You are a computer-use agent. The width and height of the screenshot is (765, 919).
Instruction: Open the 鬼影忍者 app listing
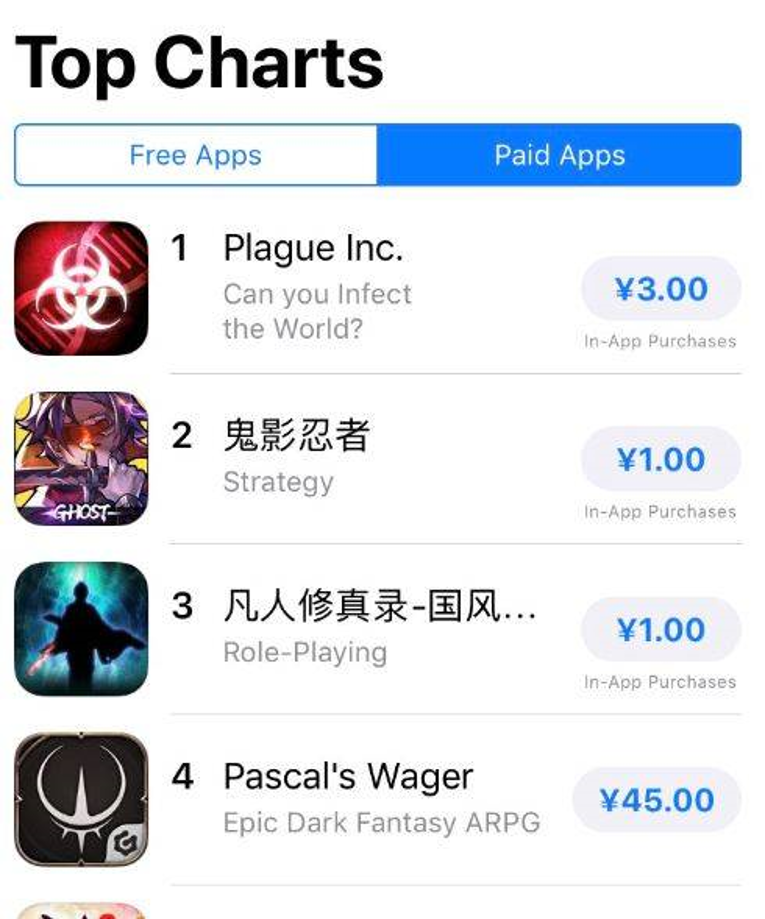point(296,436)
